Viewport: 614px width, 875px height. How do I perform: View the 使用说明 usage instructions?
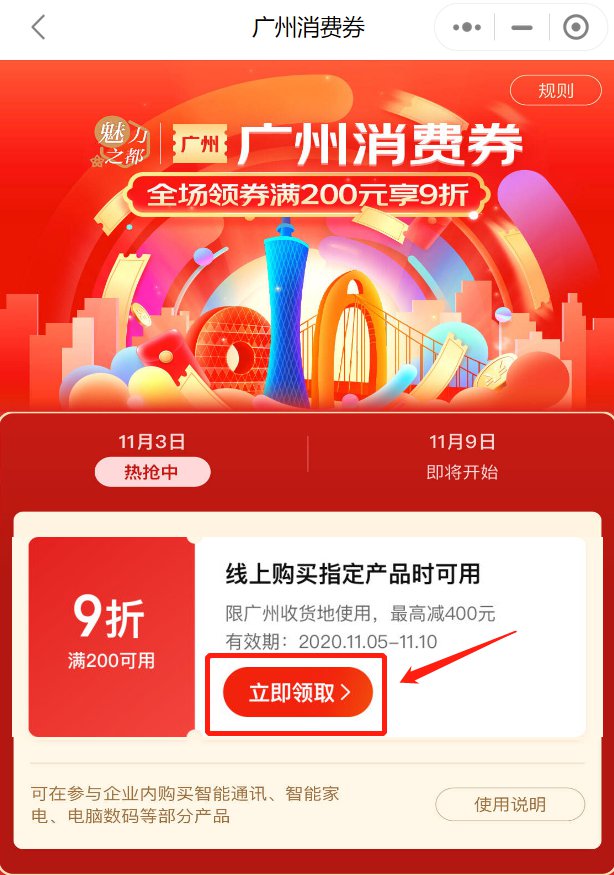tap(510, 804)
